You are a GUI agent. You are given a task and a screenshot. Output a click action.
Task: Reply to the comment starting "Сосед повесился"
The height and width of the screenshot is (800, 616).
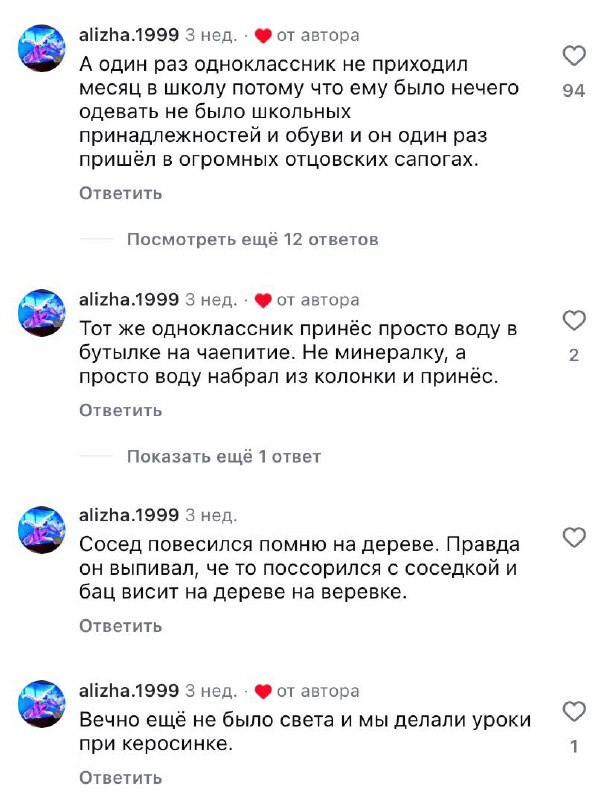pos(120,626)
